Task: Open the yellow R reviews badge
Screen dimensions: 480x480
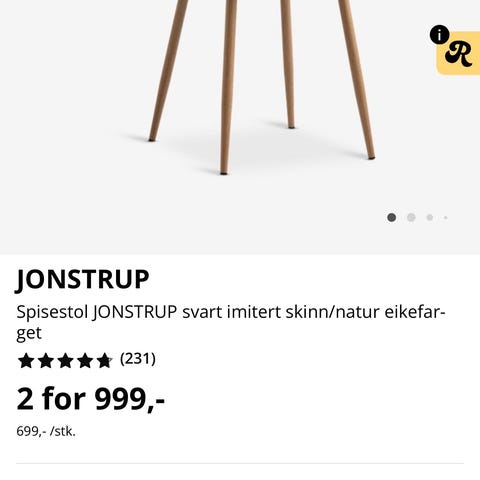Action: pos(459,53)
